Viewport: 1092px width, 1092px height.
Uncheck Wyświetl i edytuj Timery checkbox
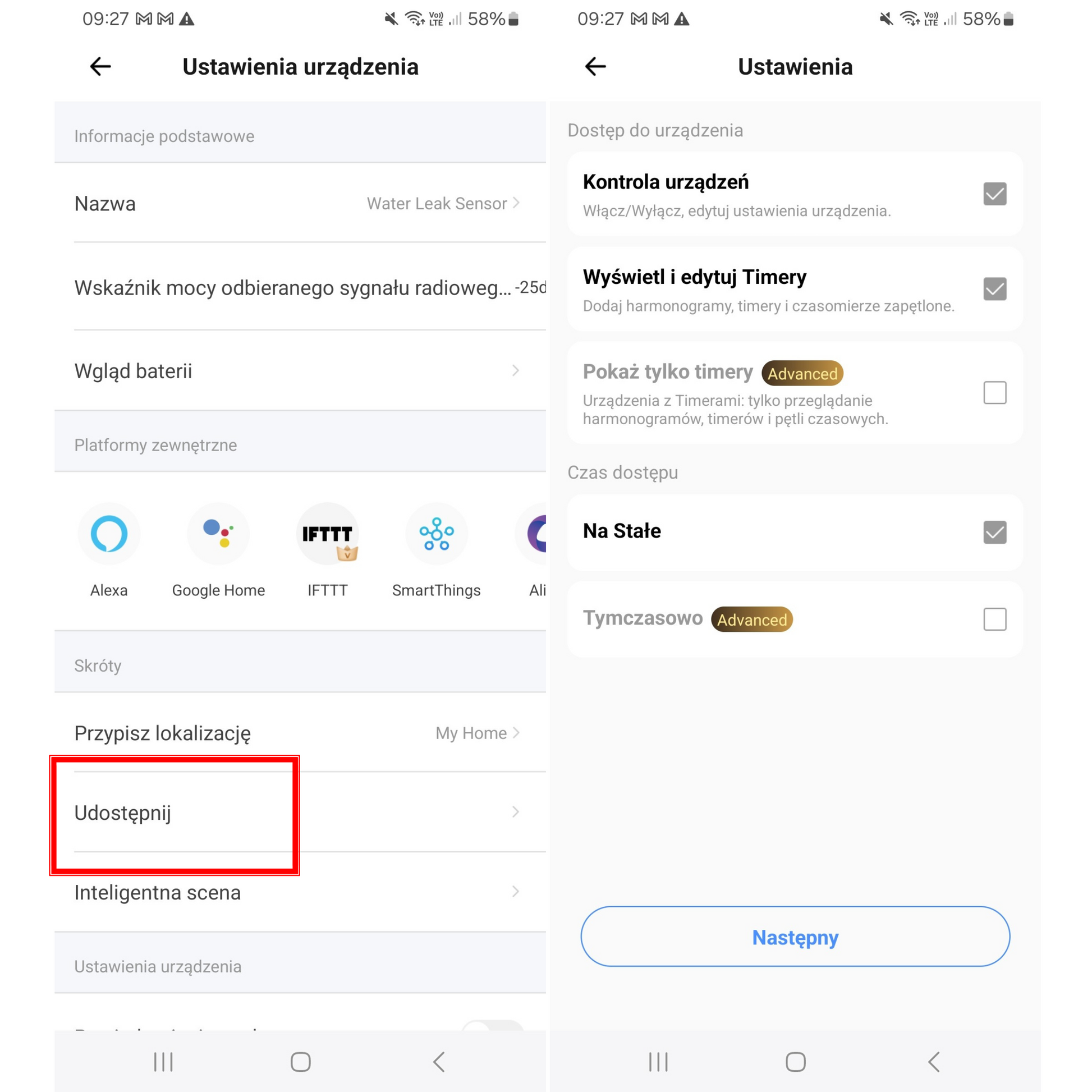(x=994, y=289)
